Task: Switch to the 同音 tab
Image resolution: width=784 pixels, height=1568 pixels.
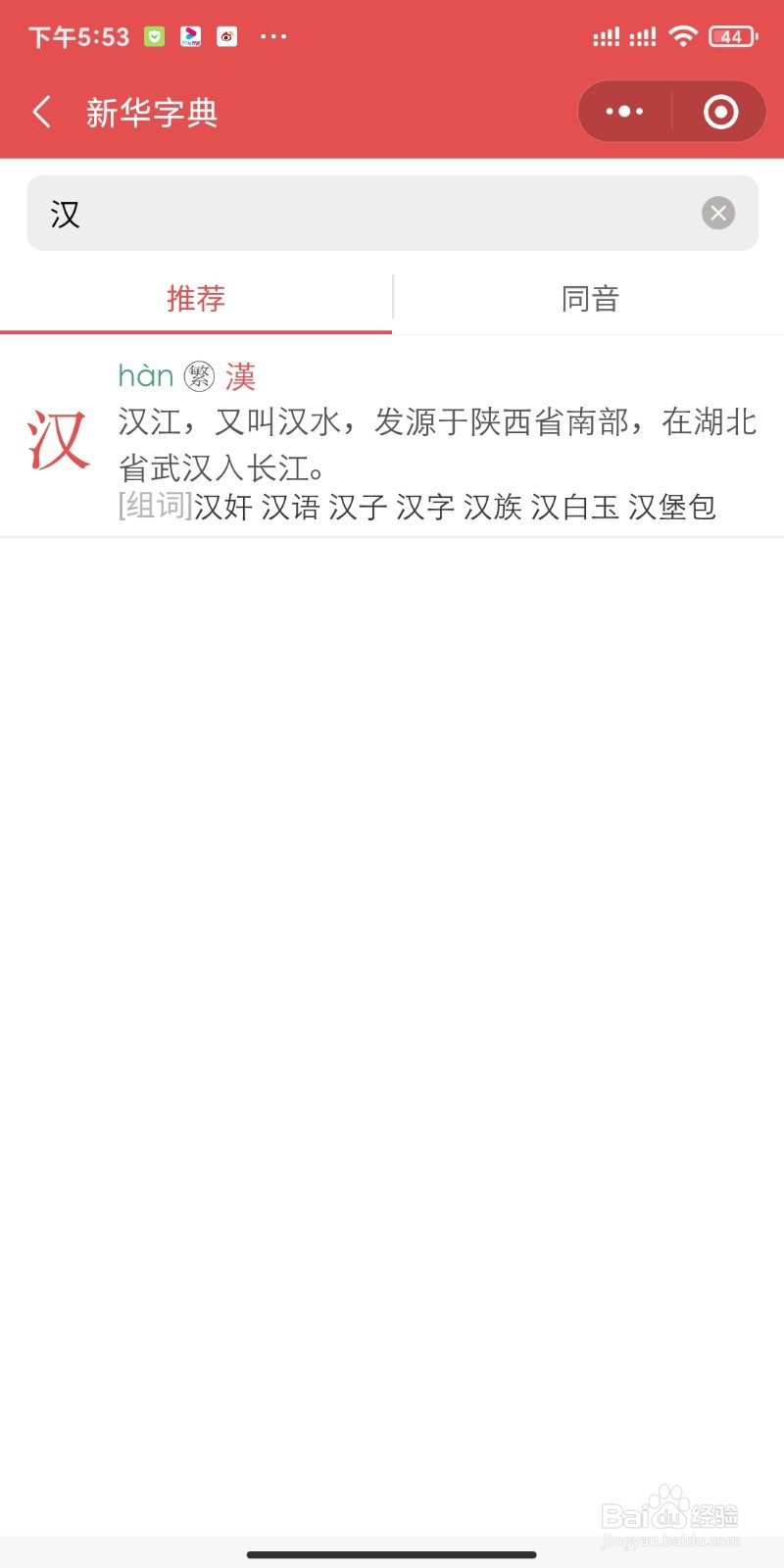Action: pos(588,299)
